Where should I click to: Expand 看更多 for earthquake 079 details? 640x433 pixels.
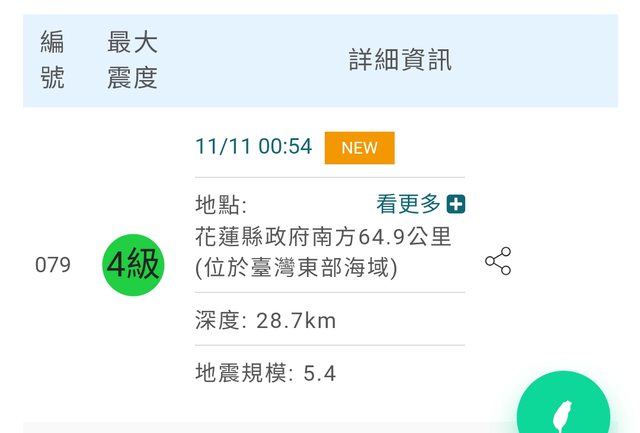421,204
